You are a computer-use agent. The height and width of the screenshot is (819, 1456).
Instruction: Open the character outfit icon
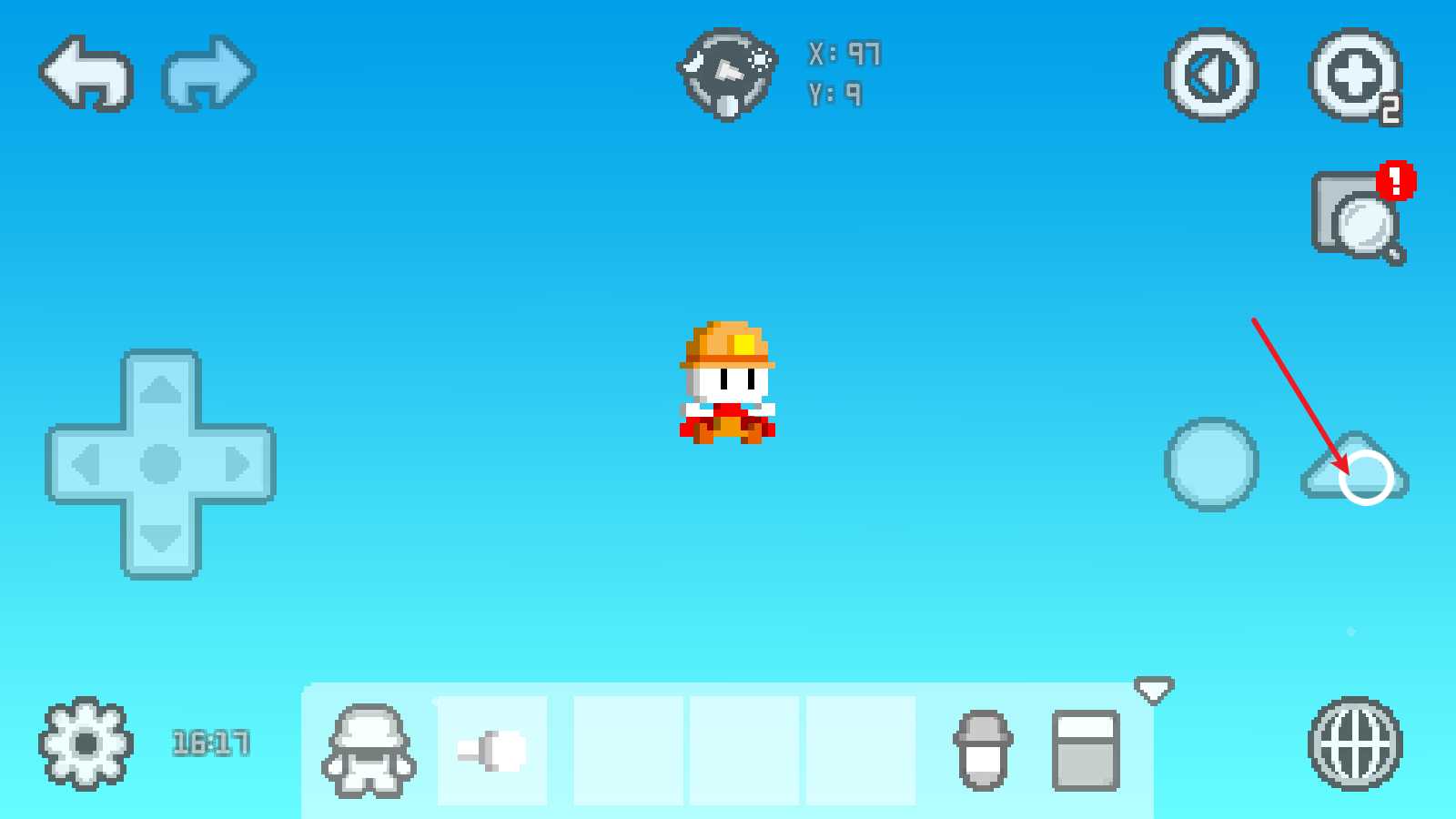pyautogui.click(x=369, y=750)
